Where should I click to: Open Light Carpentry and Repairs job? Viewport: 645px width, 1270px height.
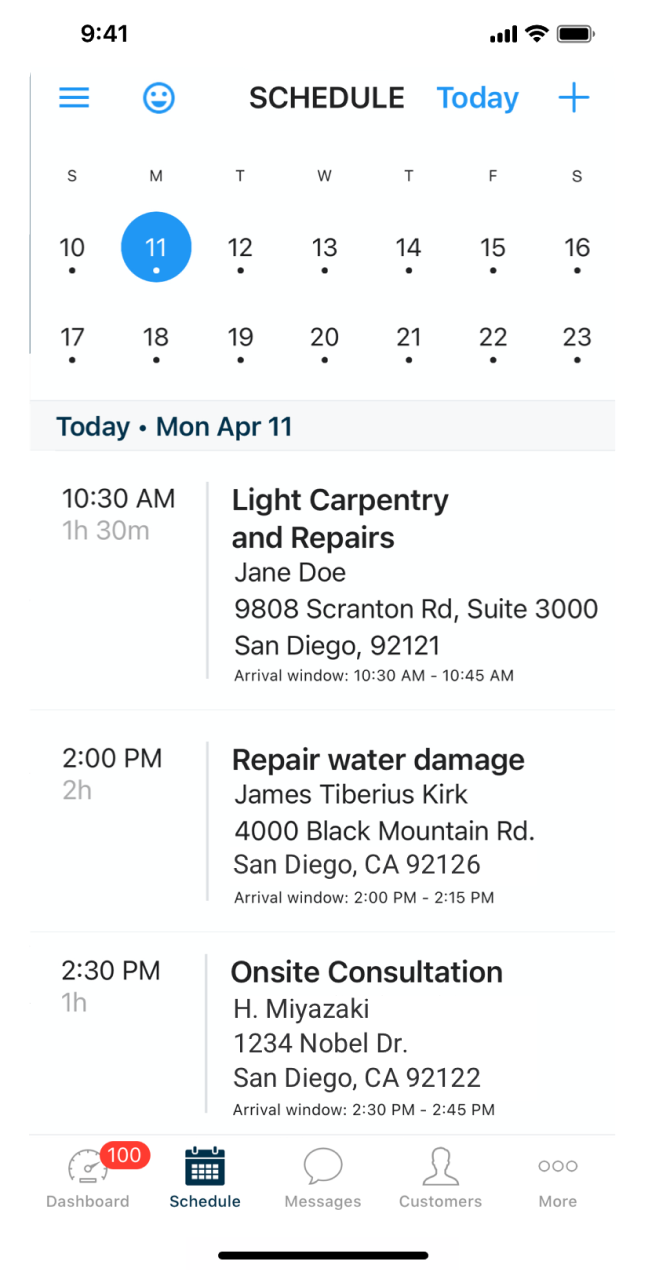coord(340,518)
